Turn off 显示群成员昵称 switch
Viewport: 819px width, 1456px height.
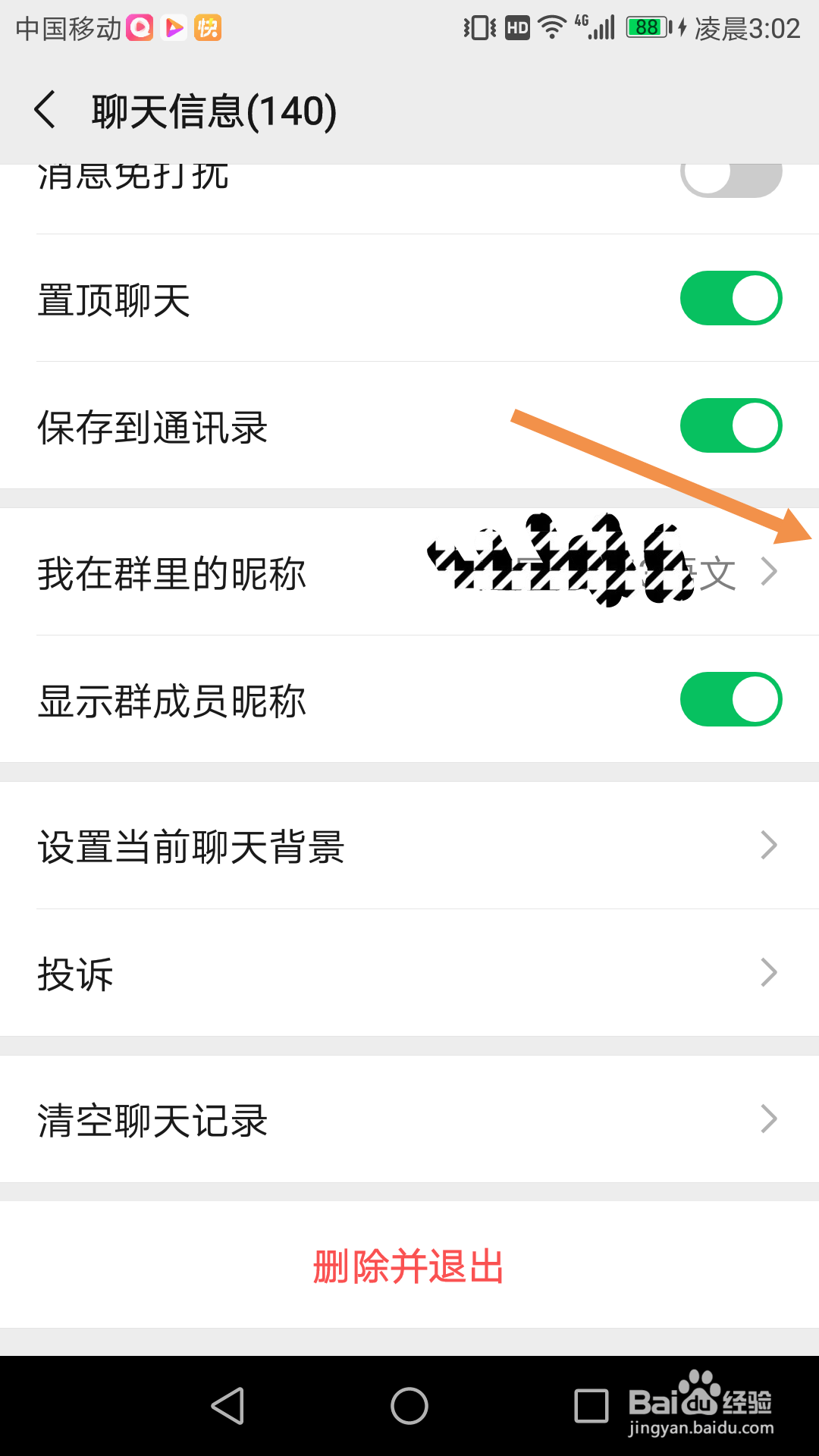pos(730,698)
